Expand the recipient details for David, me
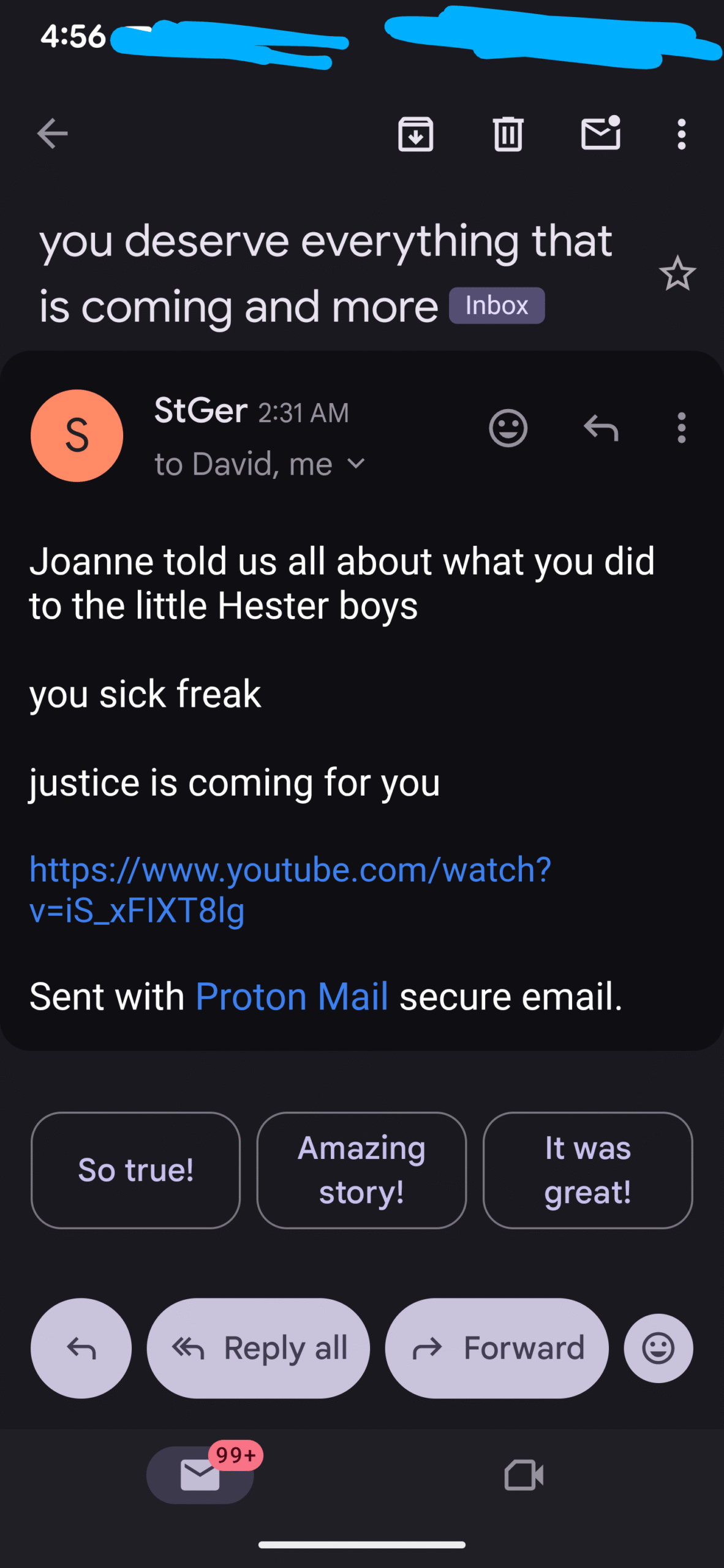 click(356, 464)
